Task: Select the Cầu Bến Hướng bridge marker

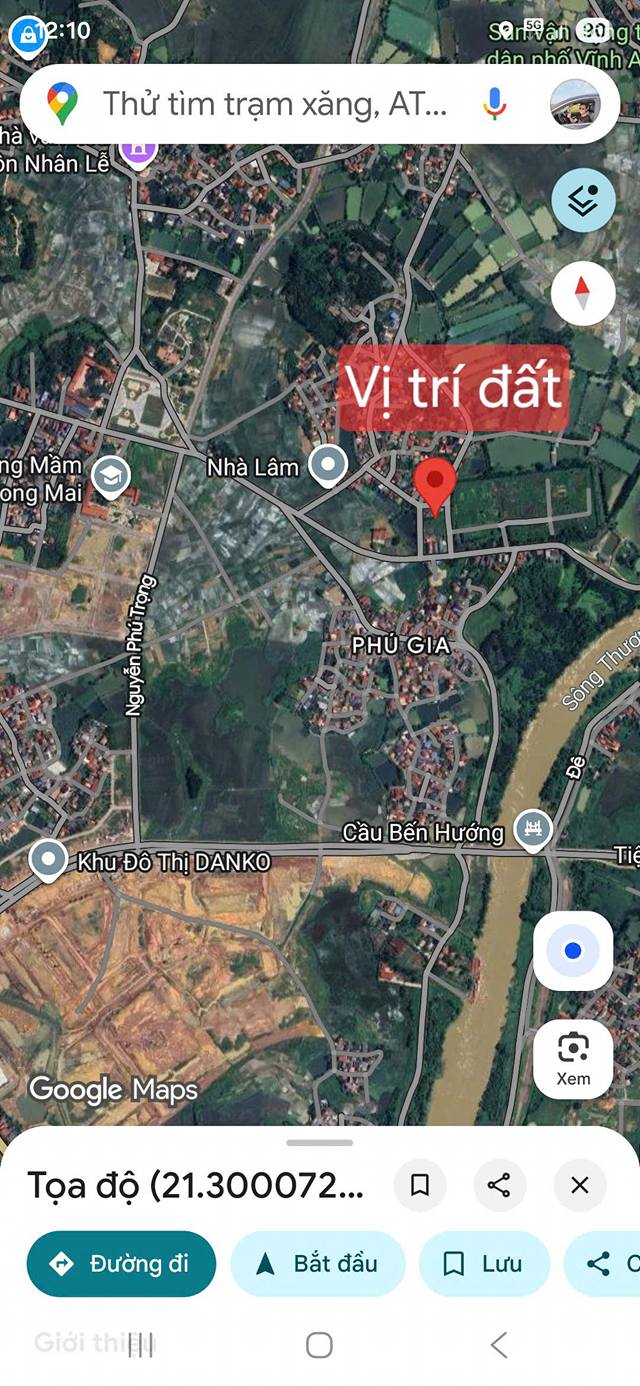Action: pyautogui.click(x=532, y=829)
